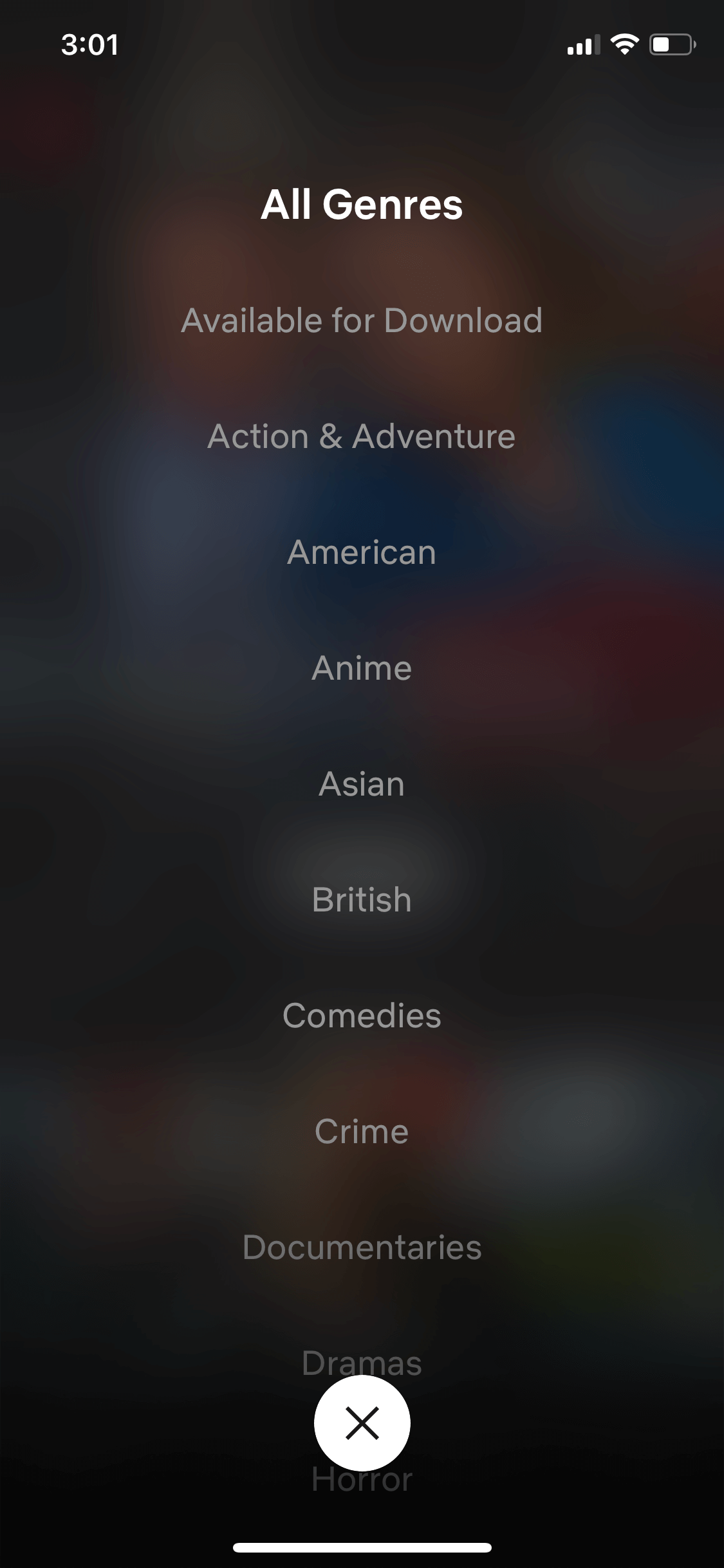Open the American genre

362,552
